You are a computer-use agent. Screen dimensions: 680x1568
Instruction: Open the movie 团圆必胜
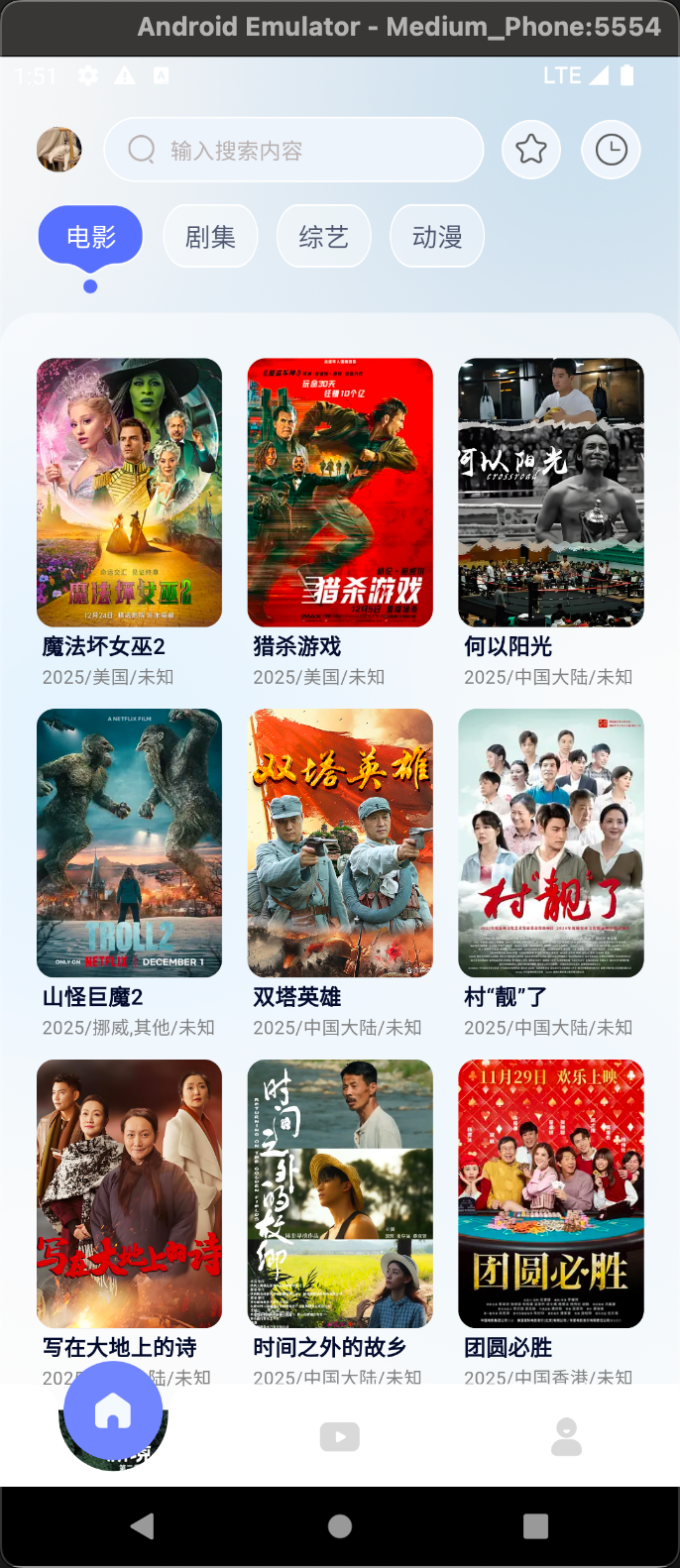(551, 1194)
